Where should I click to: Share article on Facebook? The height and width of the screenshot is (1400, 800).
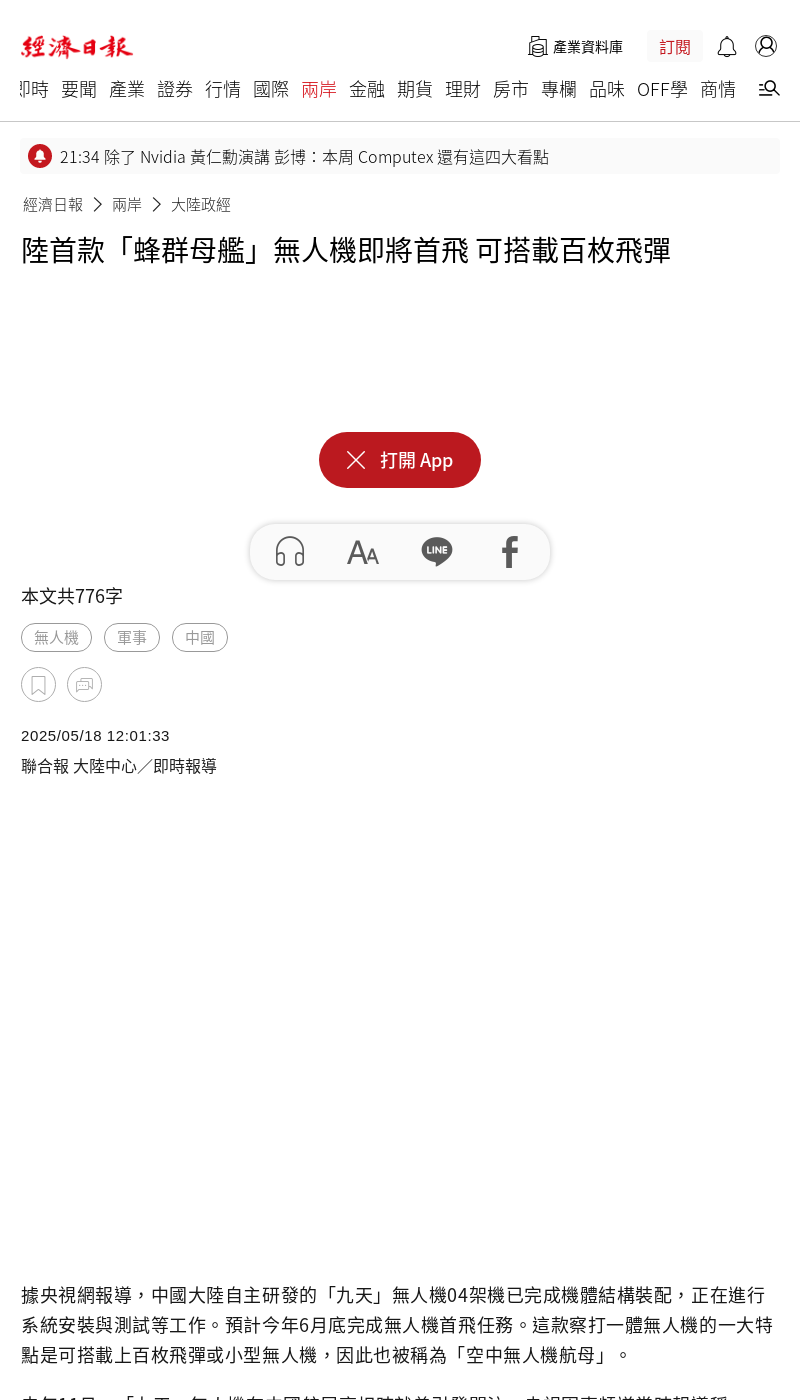[510, 552]
